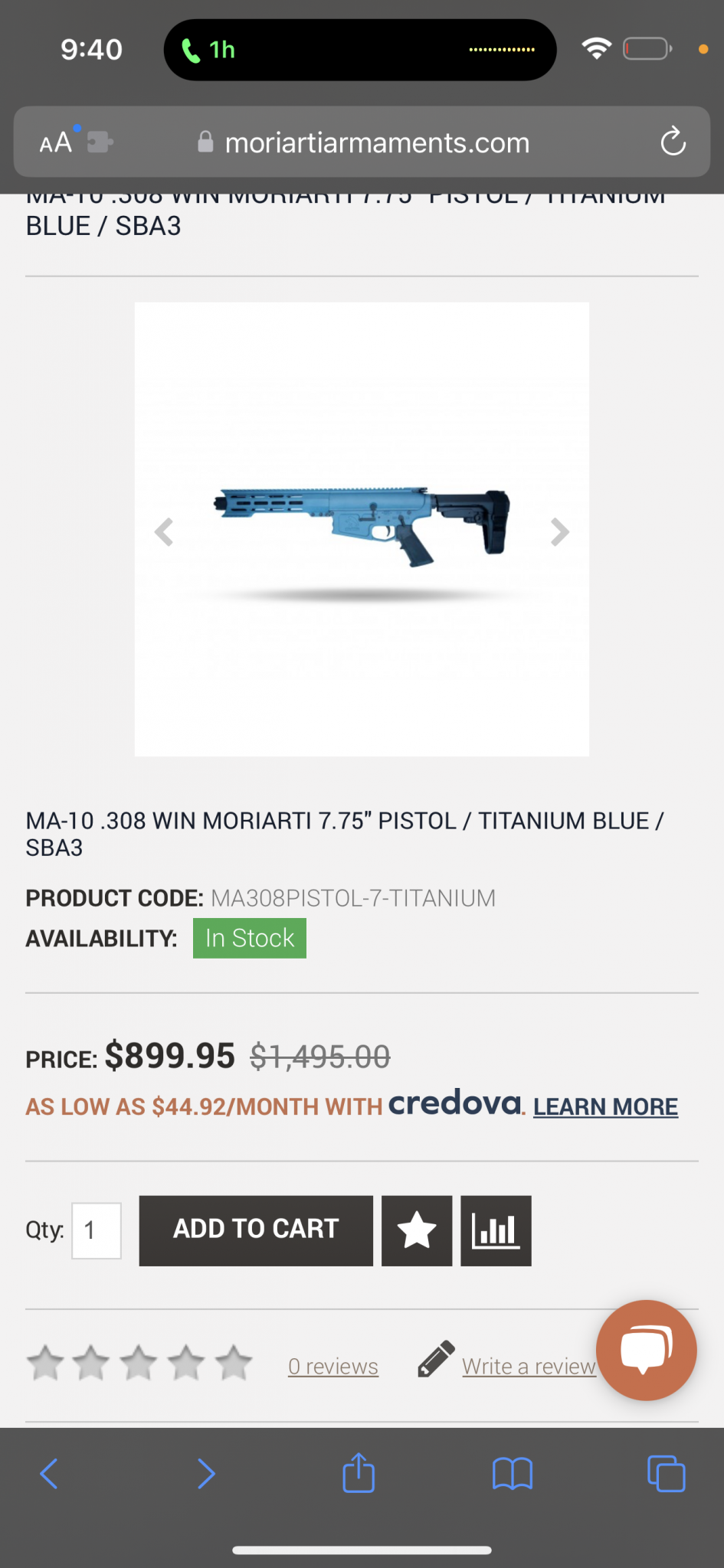Screen dimensions: 724x1568
Task: Compare this product using bar chart button
Action: click(496, 1230)
